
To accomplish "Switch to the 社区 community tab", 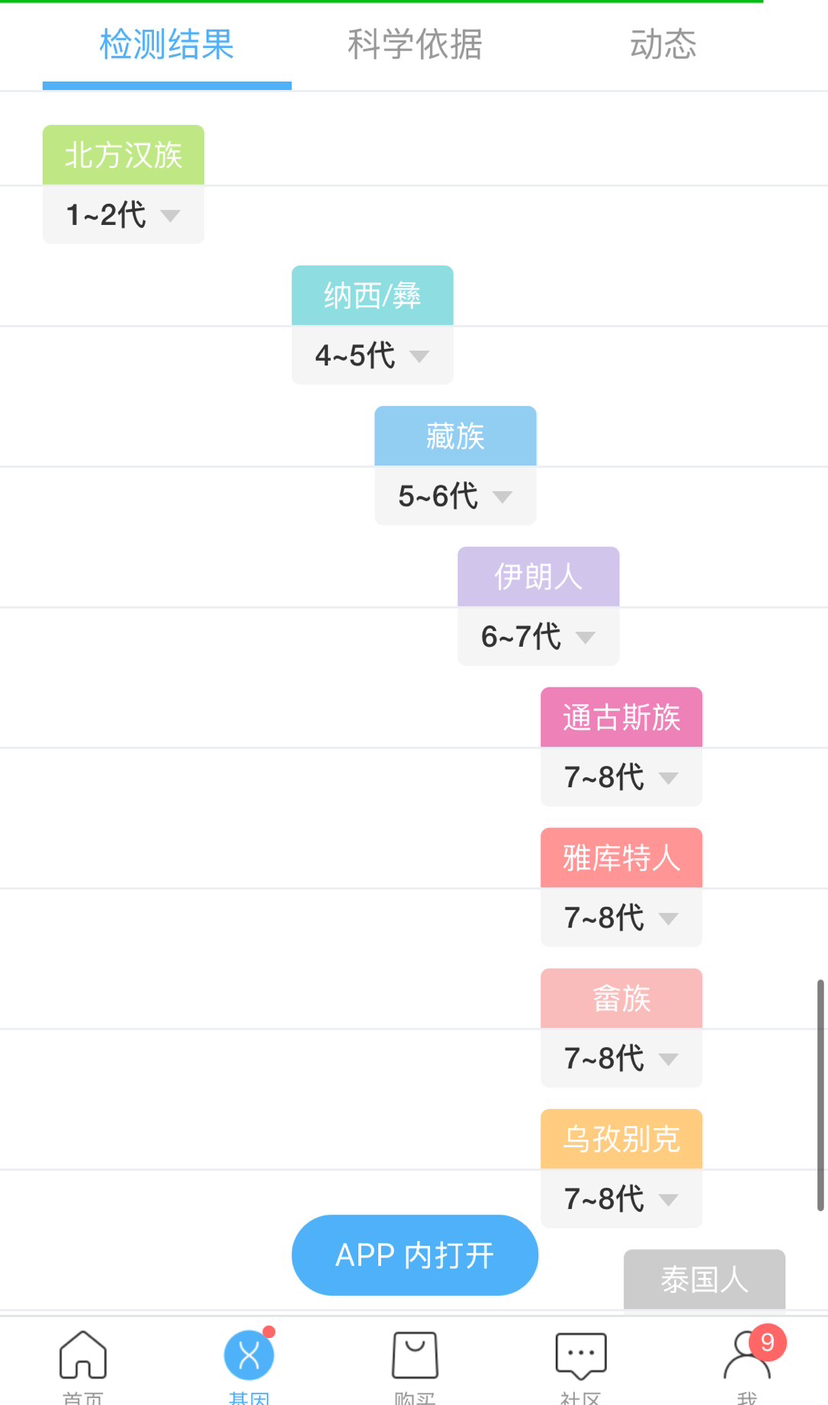I will 580,1362.
